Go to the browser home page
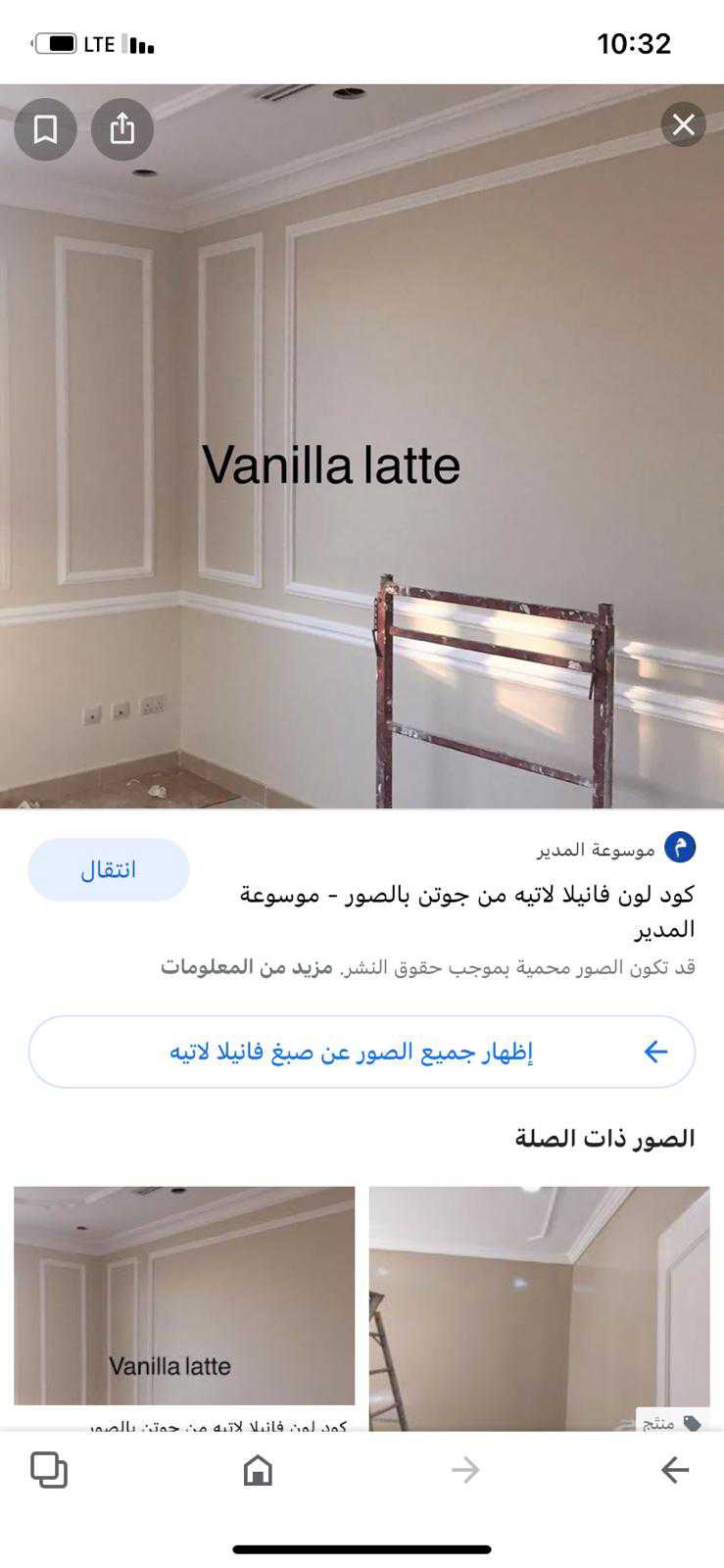The width and height of the screenshot is (724, 1568). pos(258,1470)
